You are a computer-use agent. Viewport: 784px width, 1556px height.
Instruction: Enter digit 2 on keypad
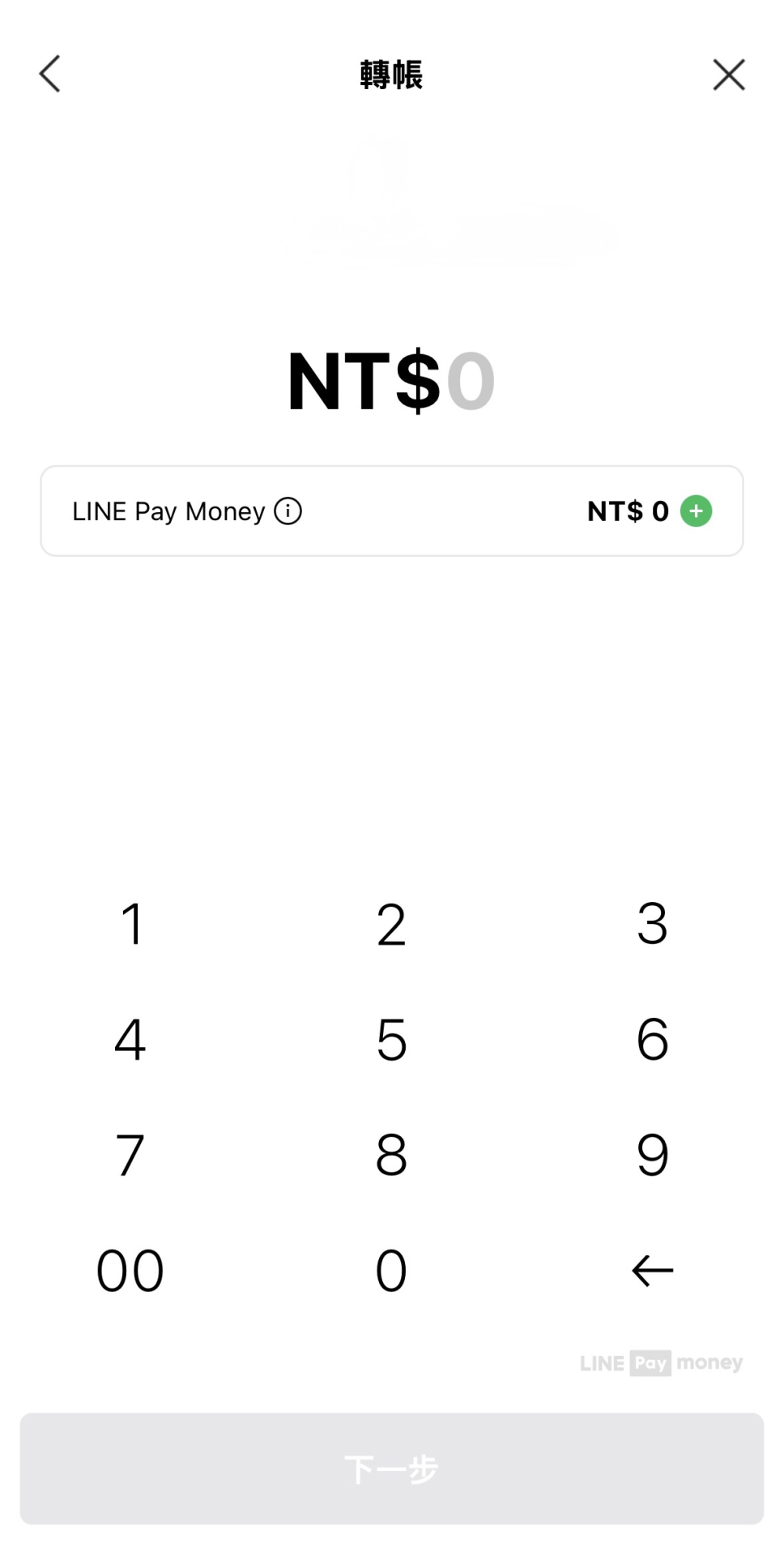[x=391, y=924]
